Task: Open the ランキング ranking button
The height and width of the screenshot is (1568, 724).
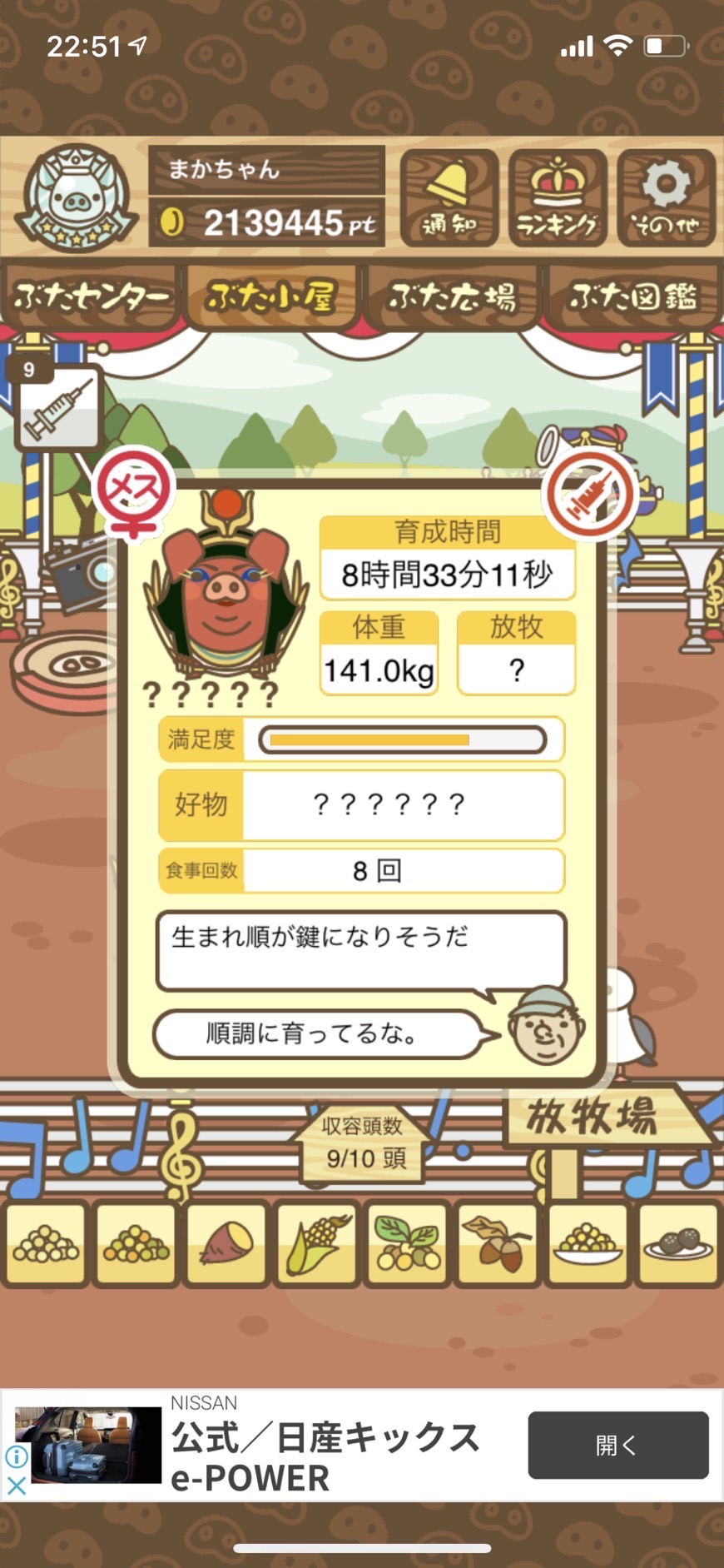Action: pyautogui.click(x=558, y=198)
